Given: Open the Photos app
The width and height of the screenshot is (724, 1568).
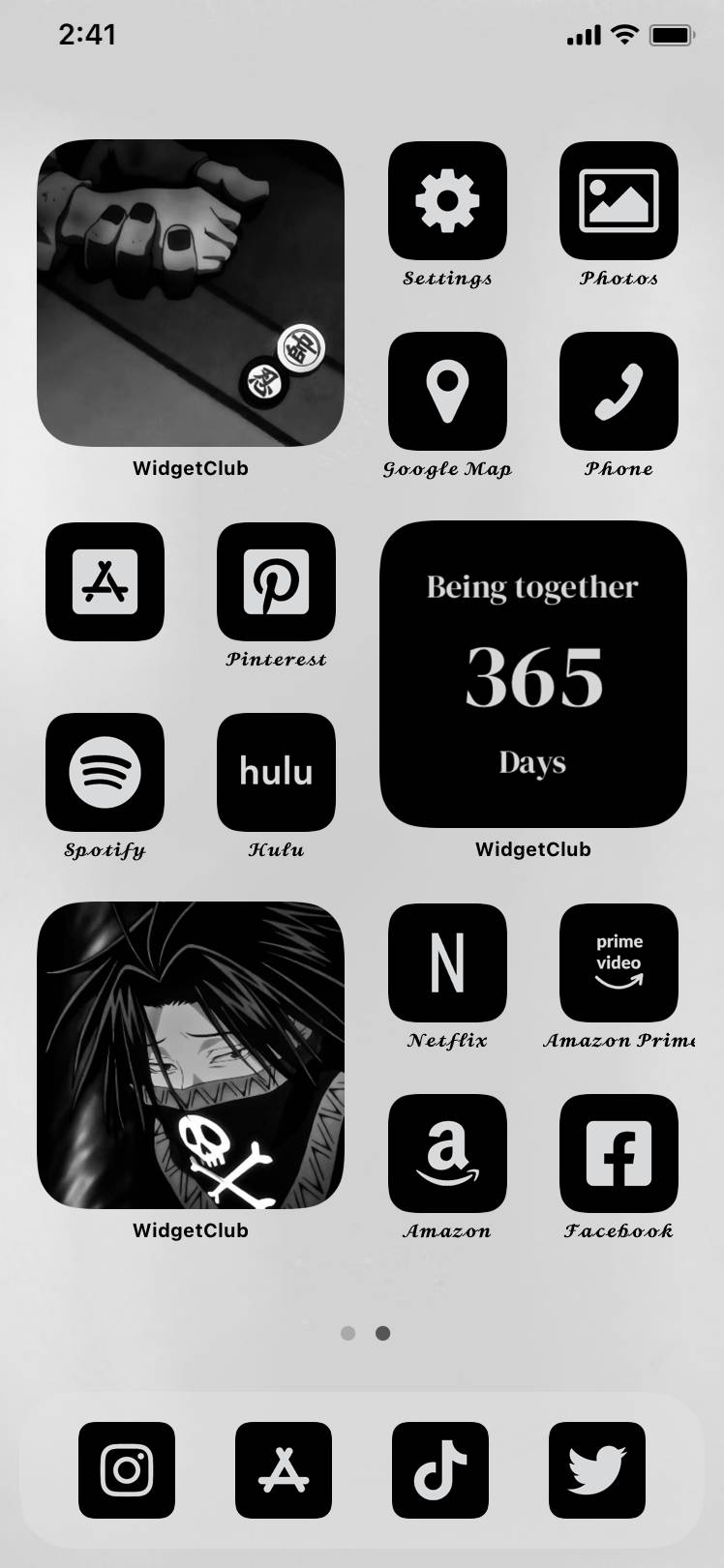Looking at the screenshot, I should point(618,200).
